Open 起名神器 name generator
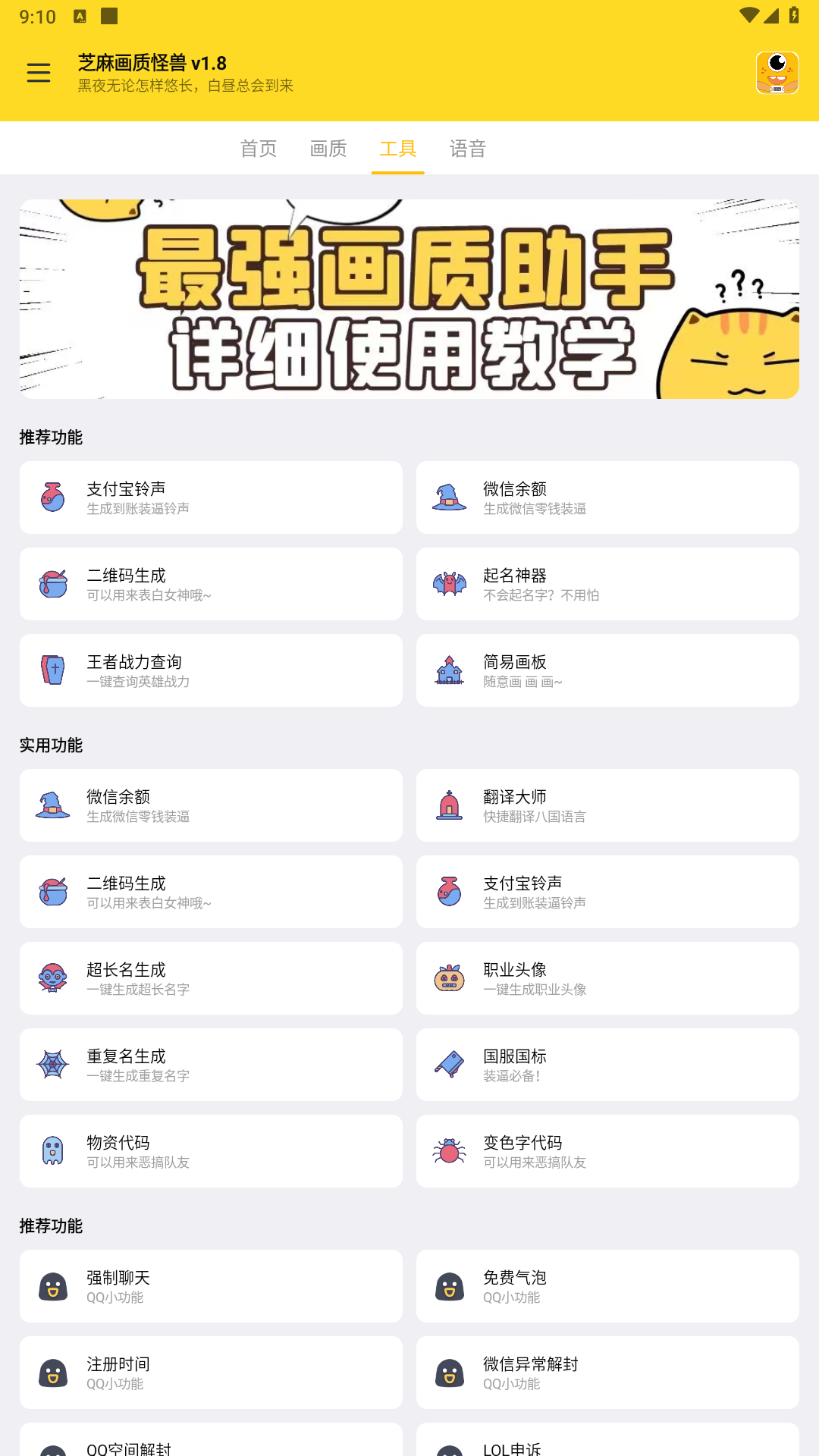Screen dimensions: 819x1456 point(607,584)
